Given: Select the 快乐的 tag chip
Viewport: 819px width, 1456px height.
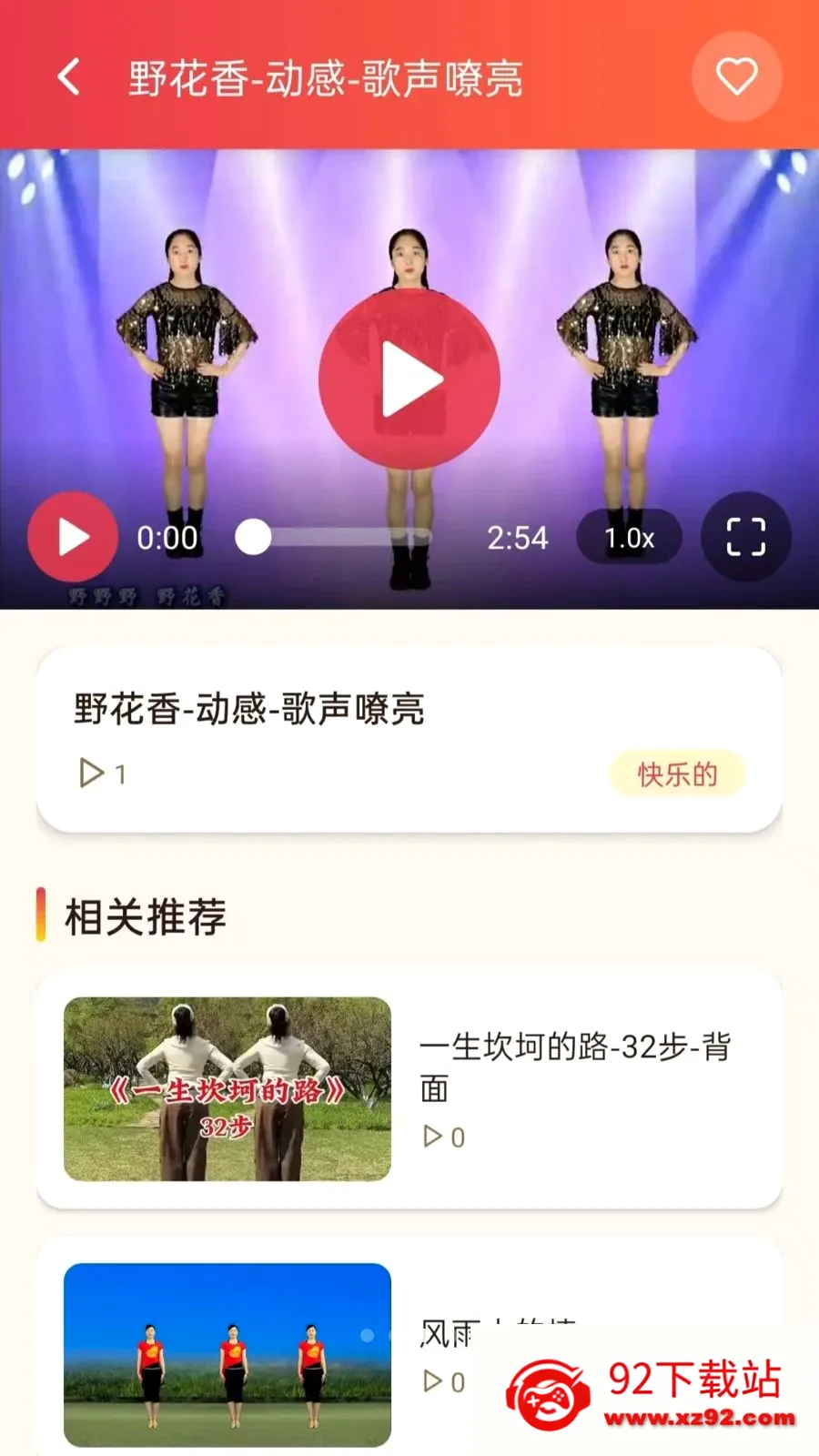Looking at the screenshot, I should tap(677, 774).
